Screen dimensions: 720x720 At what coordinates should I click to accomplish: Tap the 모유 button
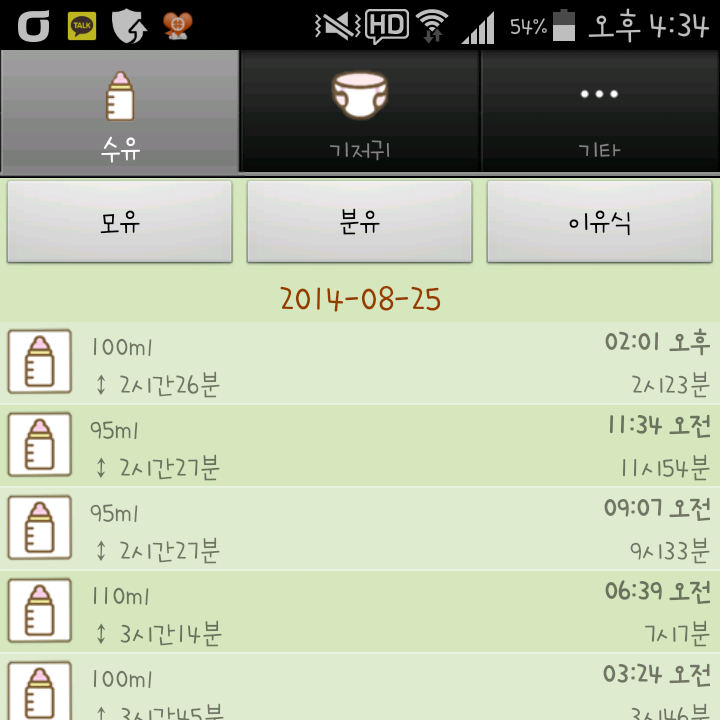(120, 222)
